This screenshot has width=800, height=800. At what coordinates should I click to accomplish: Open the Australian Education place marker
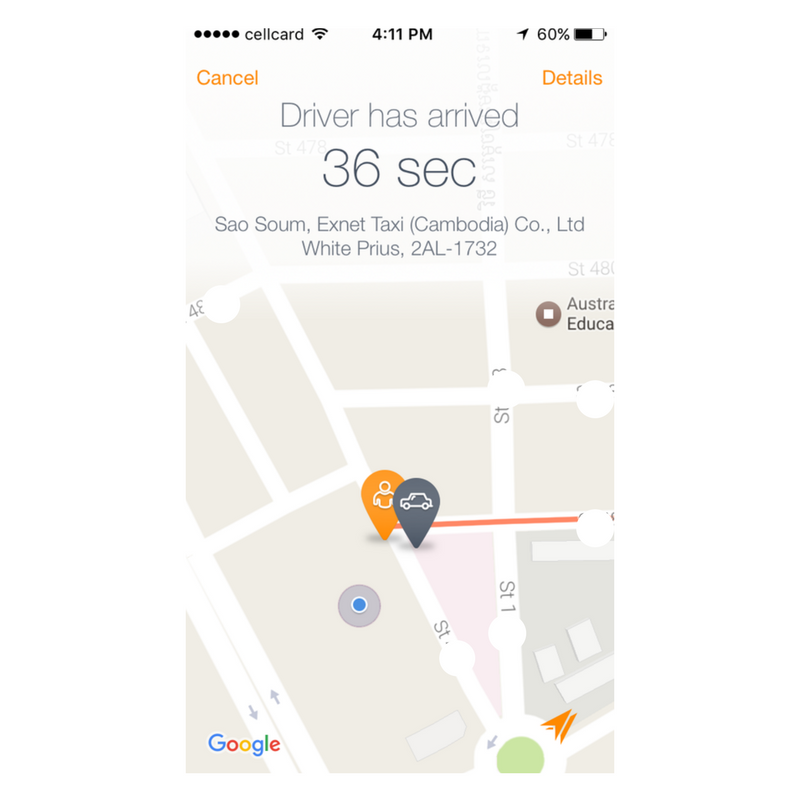(x=548, y=315)
